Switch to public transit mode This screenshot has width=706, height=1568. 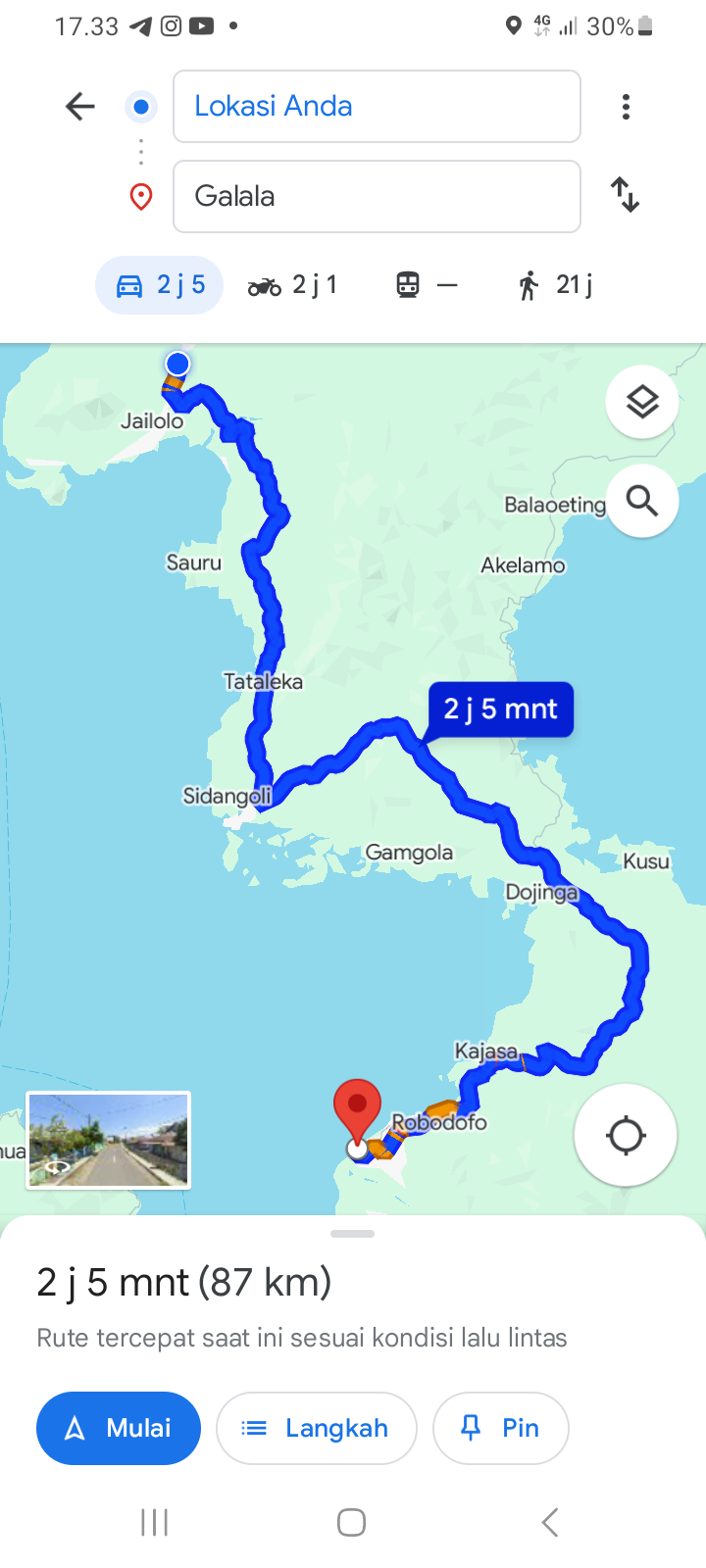pos(427,285)
